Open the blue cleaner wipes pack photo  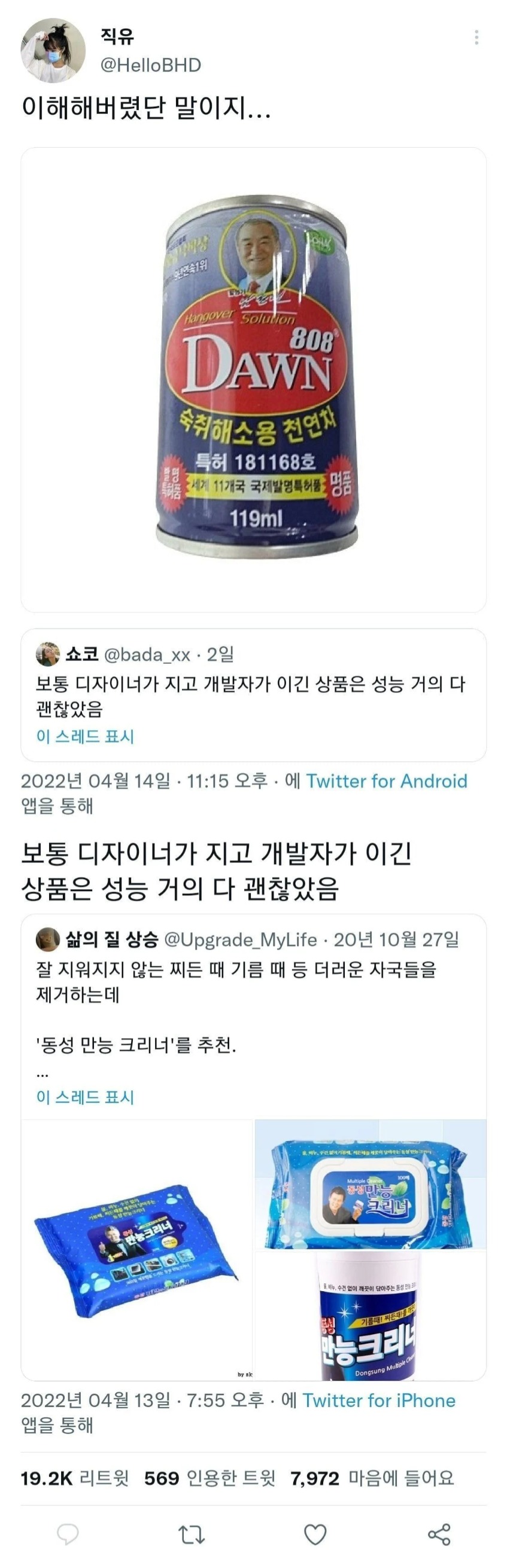pos(136,1249)
